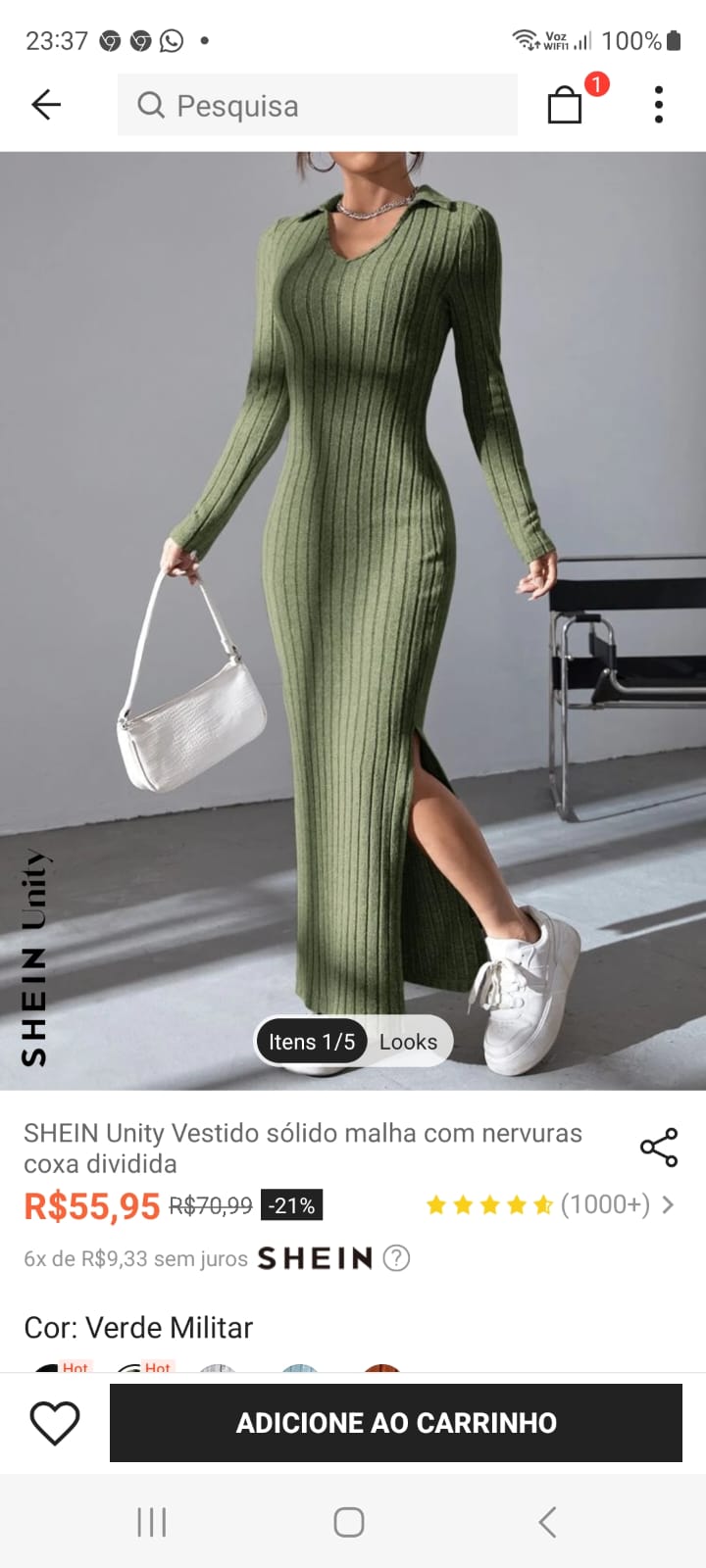
Task: Select the Itens 1/5 toggle
Action: [312, 1041]
